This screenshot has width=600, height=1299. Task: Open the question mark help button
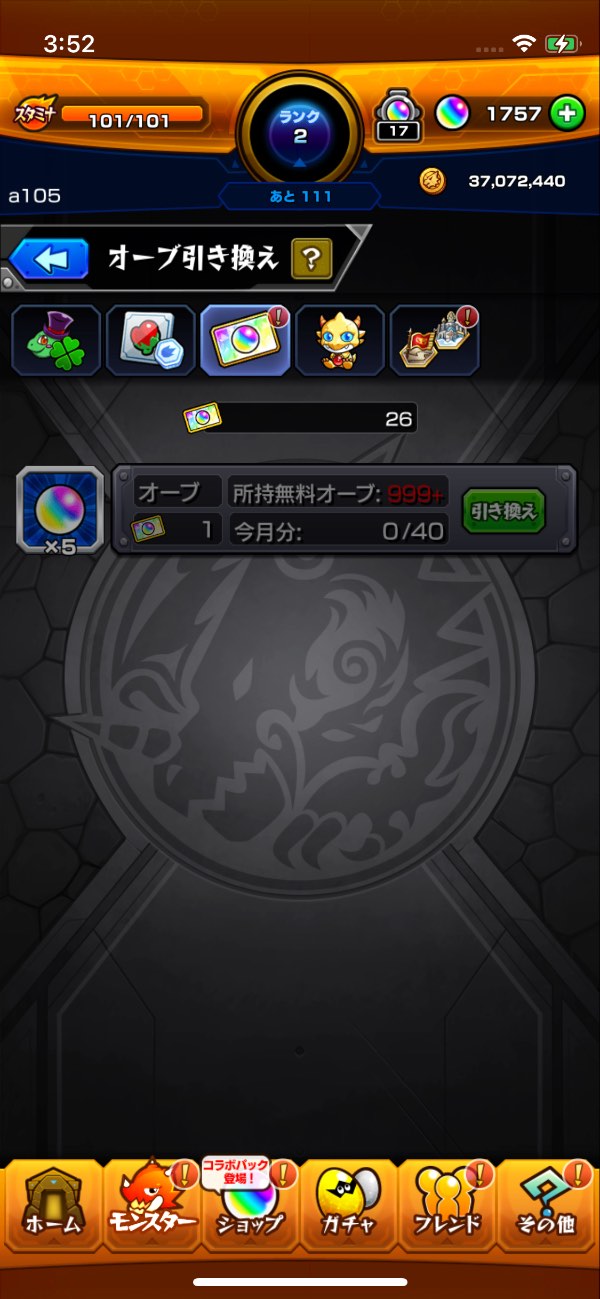coord(311,260)
